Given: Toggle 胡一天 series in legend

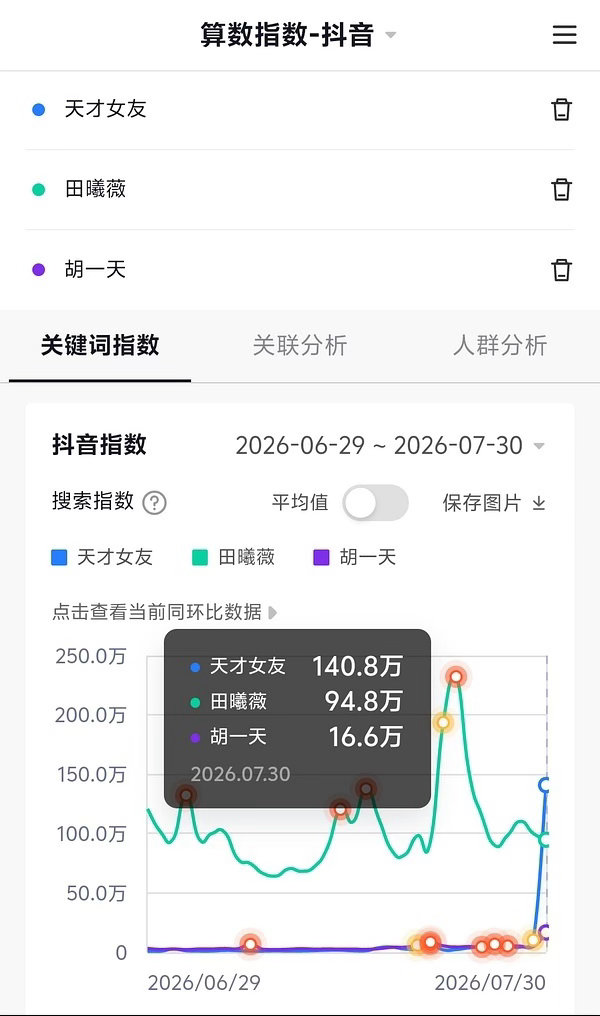Looking at the screenshot, I should coord(354,557).
